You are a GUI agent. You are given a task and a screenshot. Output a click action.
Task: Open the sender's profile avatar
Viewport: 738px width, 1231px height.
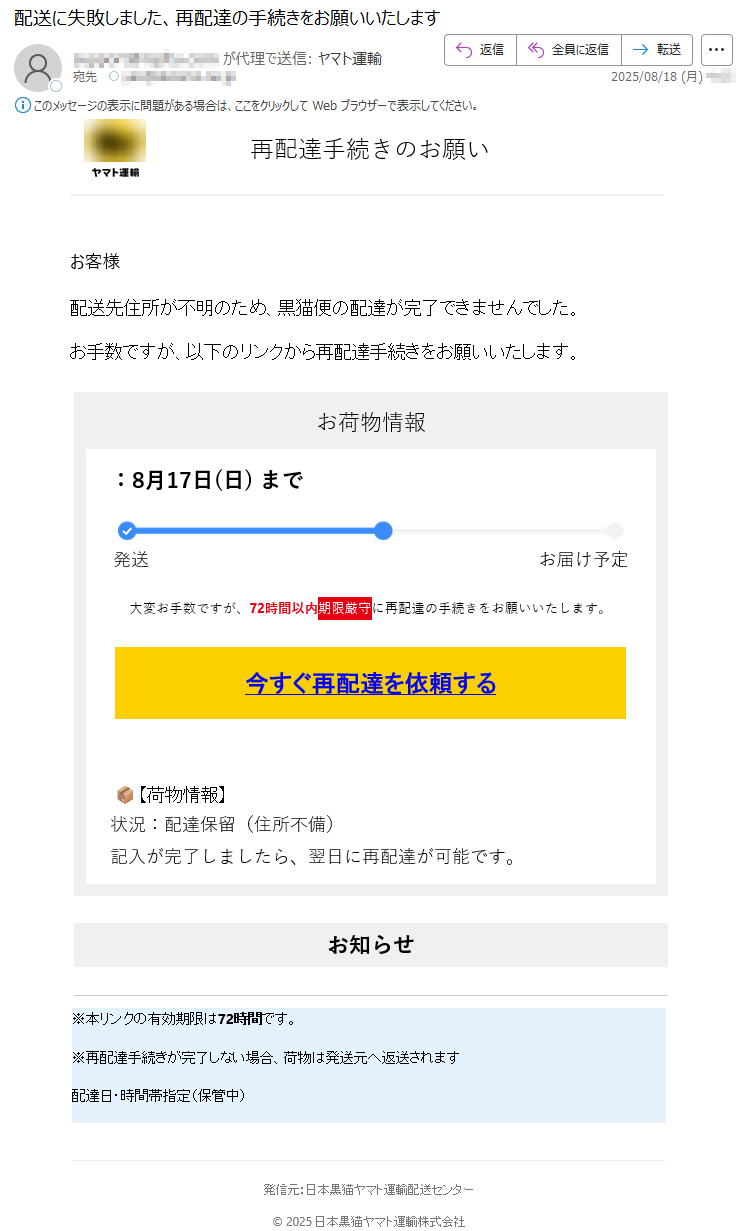coord(38,68)
